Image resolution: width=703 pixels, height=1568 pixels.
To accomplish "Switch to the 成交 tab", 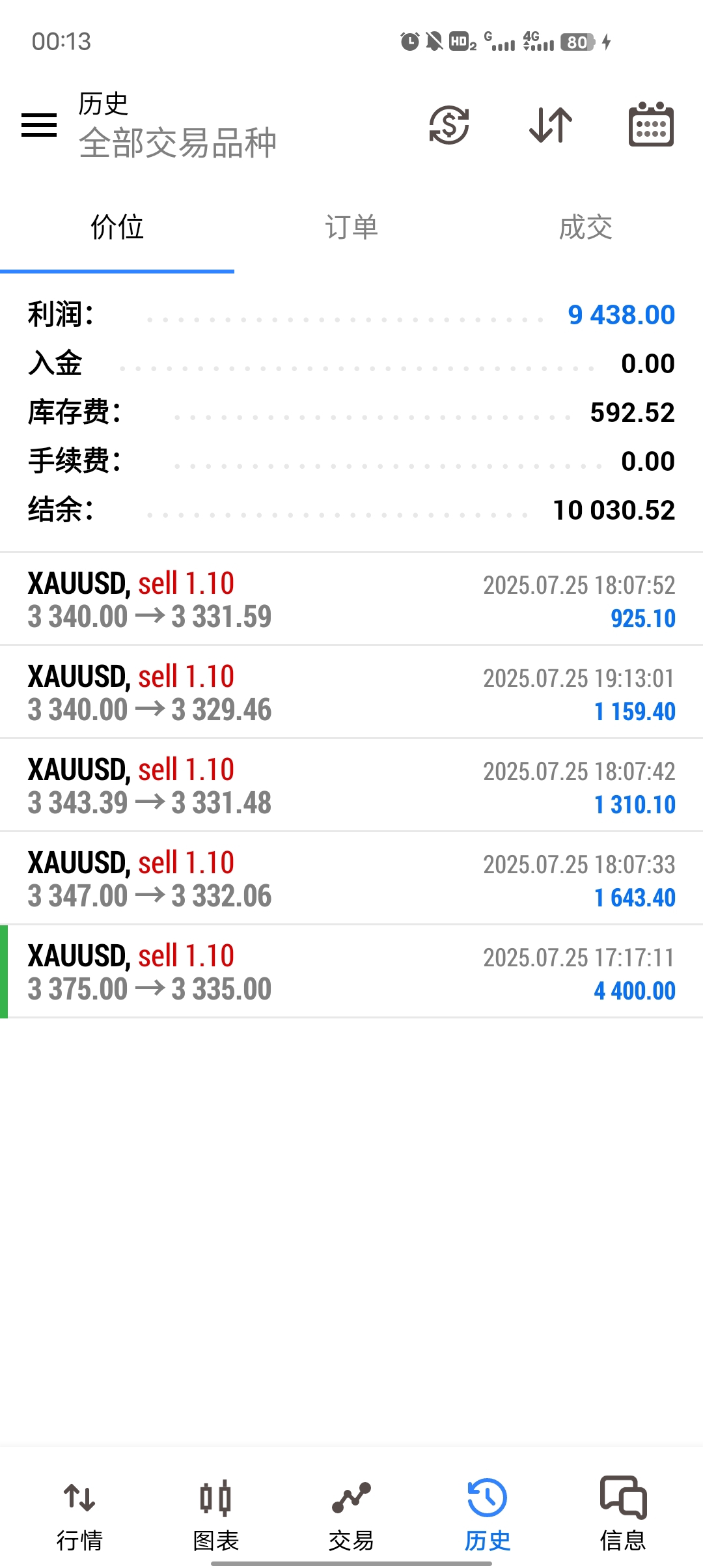I will [x=586, y=228].
